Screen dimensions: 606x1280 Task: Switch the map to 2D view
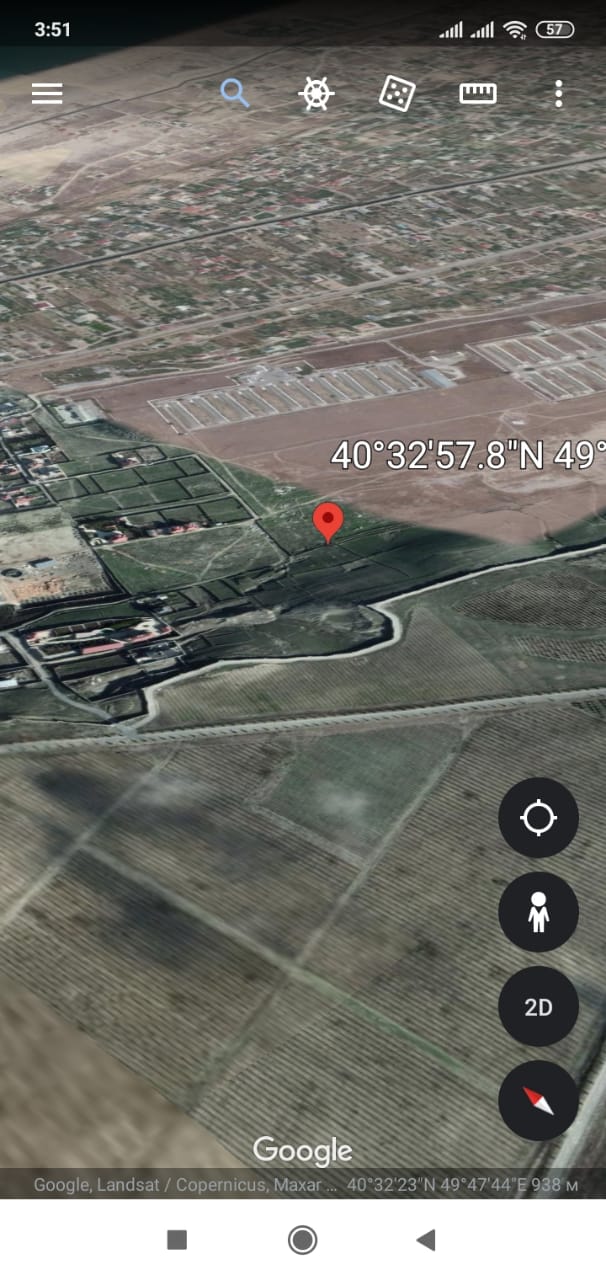538,1007
